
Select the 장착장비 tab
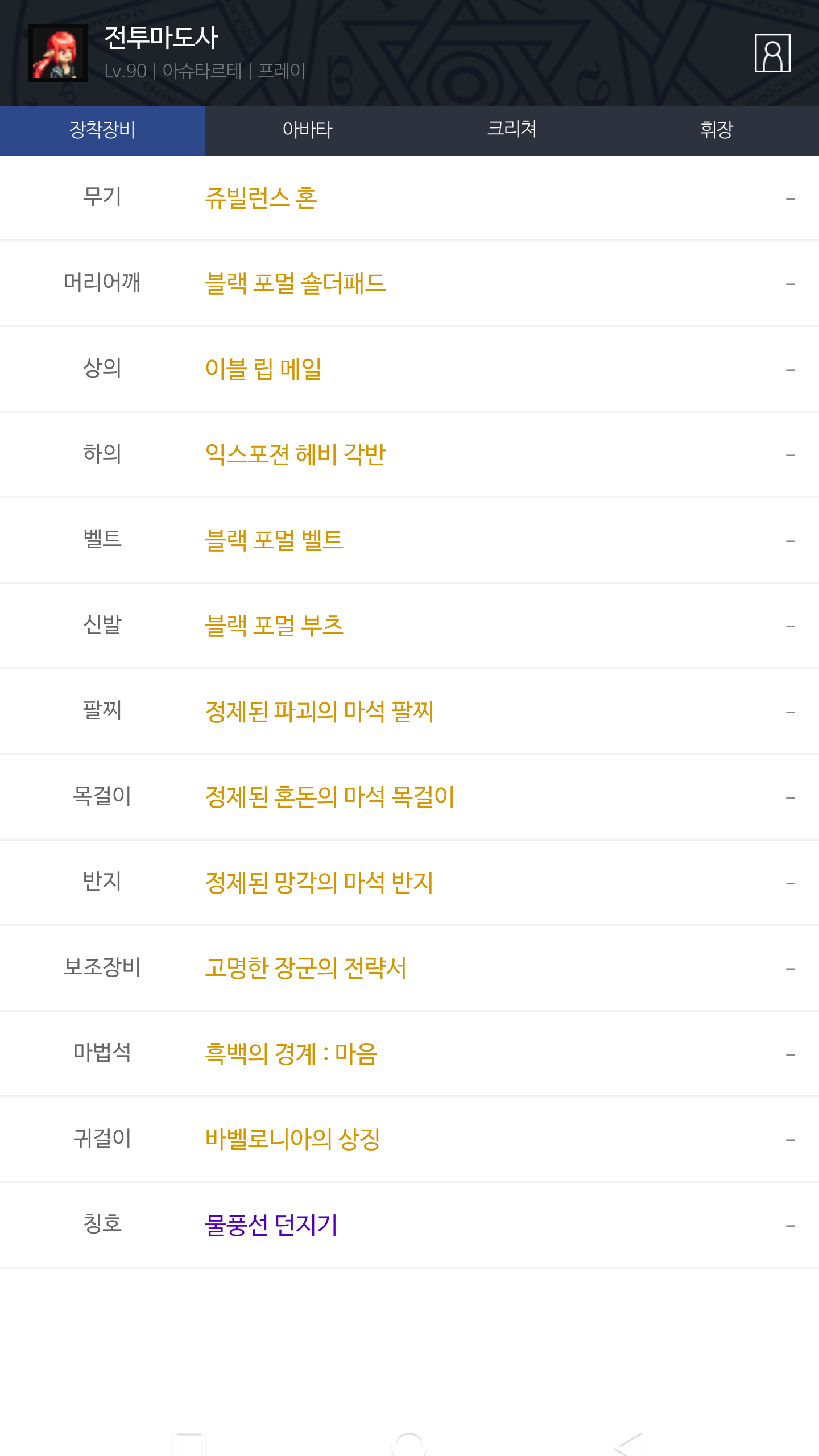(102, 130)
